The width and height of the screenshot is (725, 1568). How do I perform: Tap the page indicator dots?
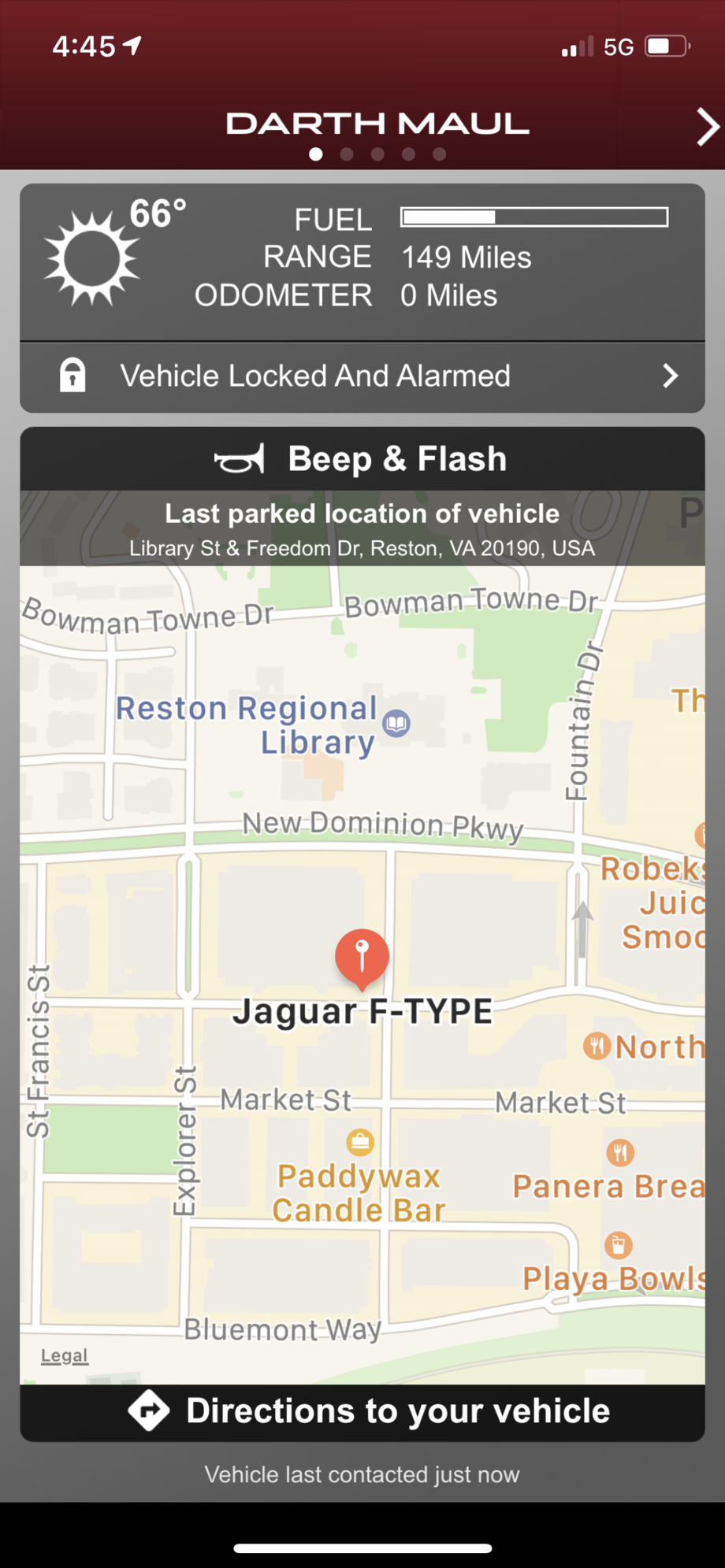click(377, 154)
